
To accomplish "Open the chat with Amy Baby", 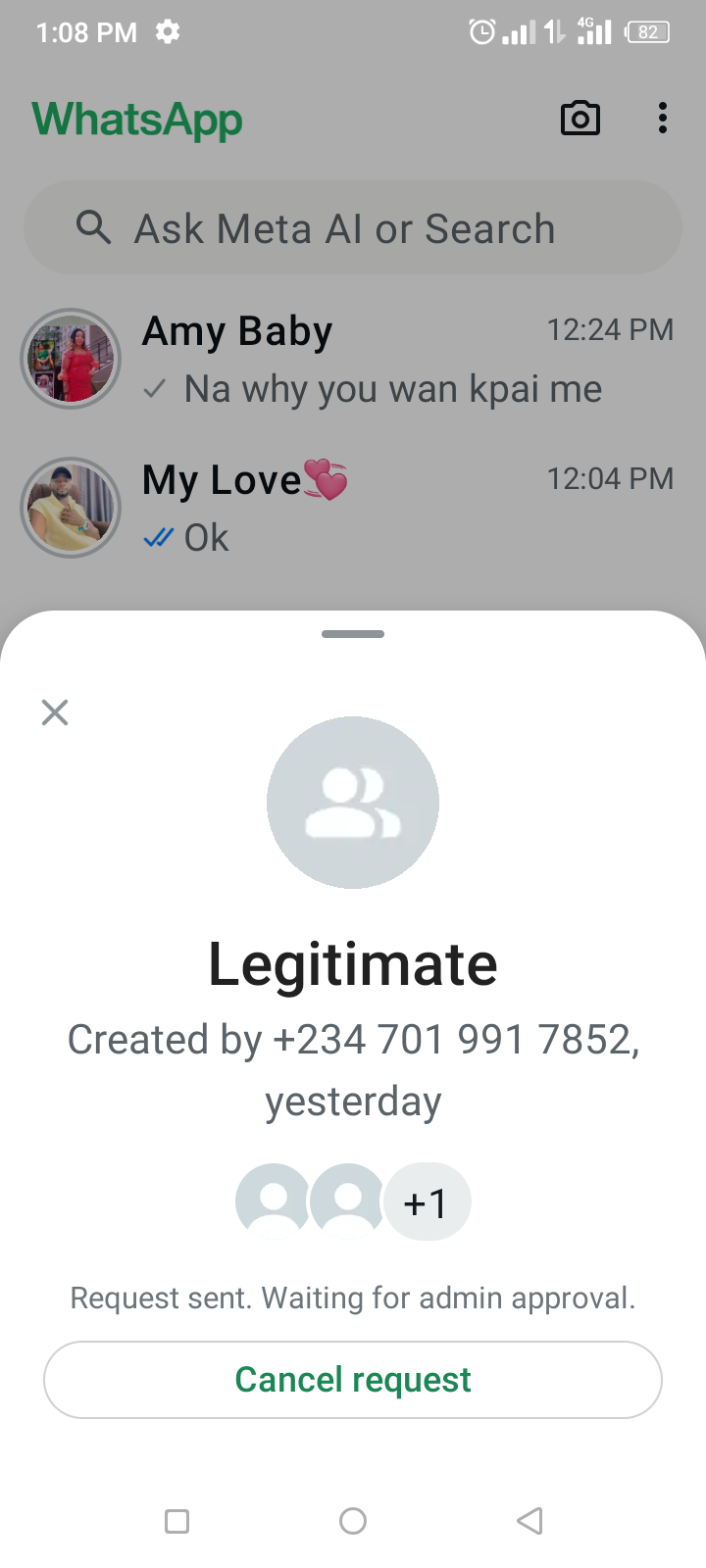I will [x=392, y=360].
